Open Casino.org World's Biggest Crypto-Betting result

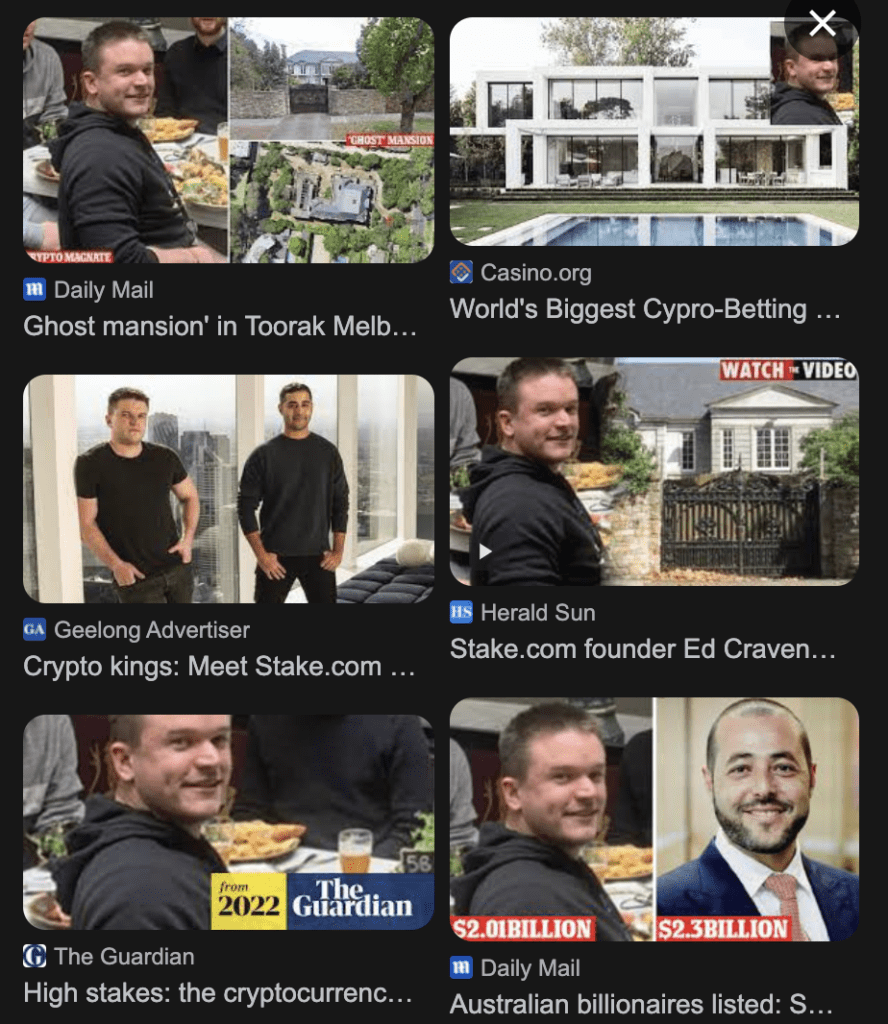654,131
